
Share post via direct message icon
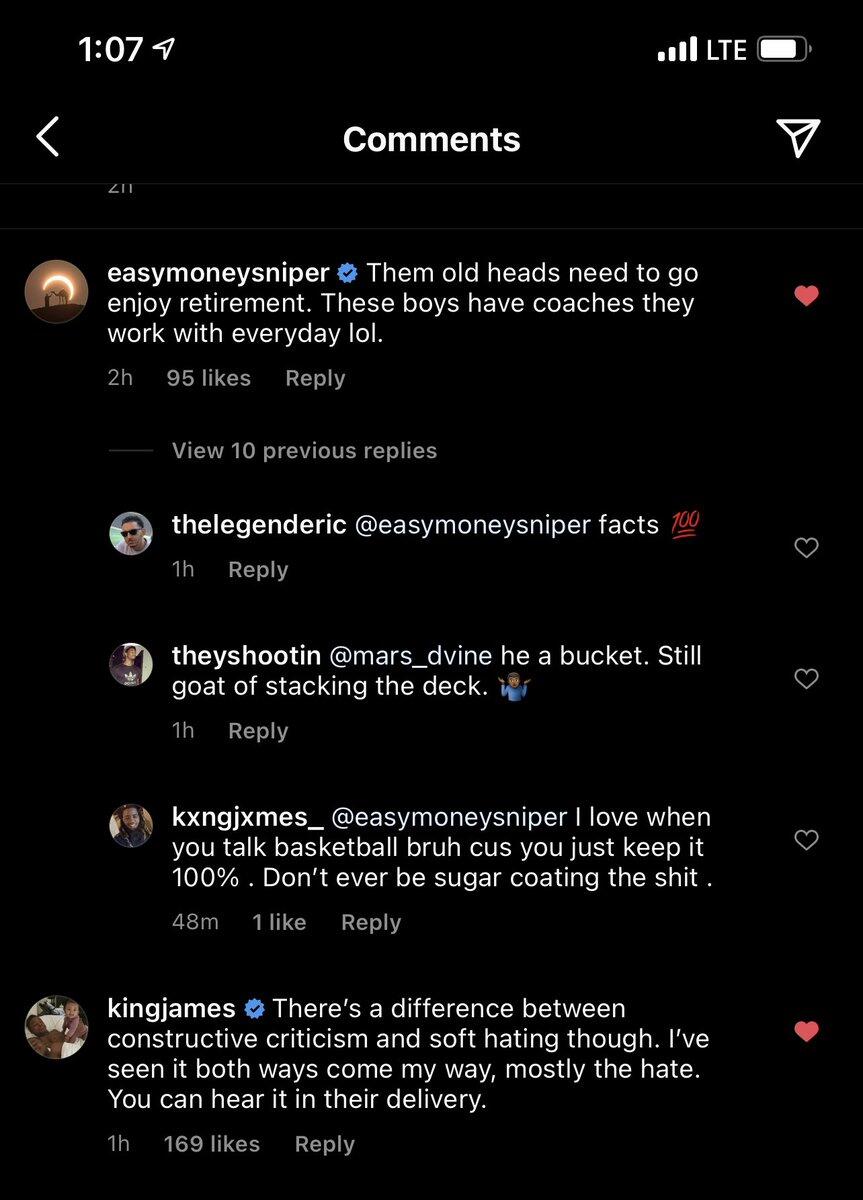point(797,137)
